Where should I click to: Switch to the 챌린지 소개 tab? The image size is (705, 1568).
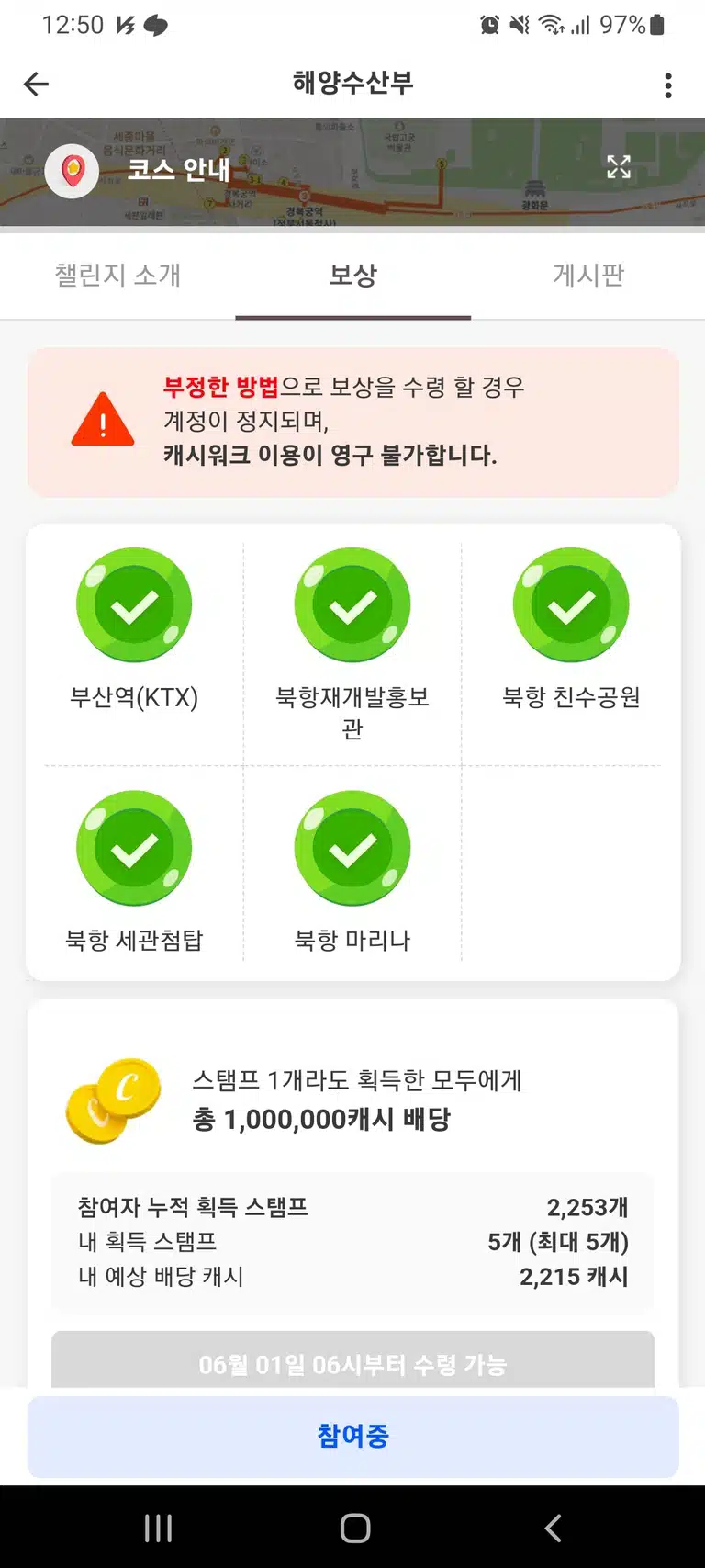(117, 275)
